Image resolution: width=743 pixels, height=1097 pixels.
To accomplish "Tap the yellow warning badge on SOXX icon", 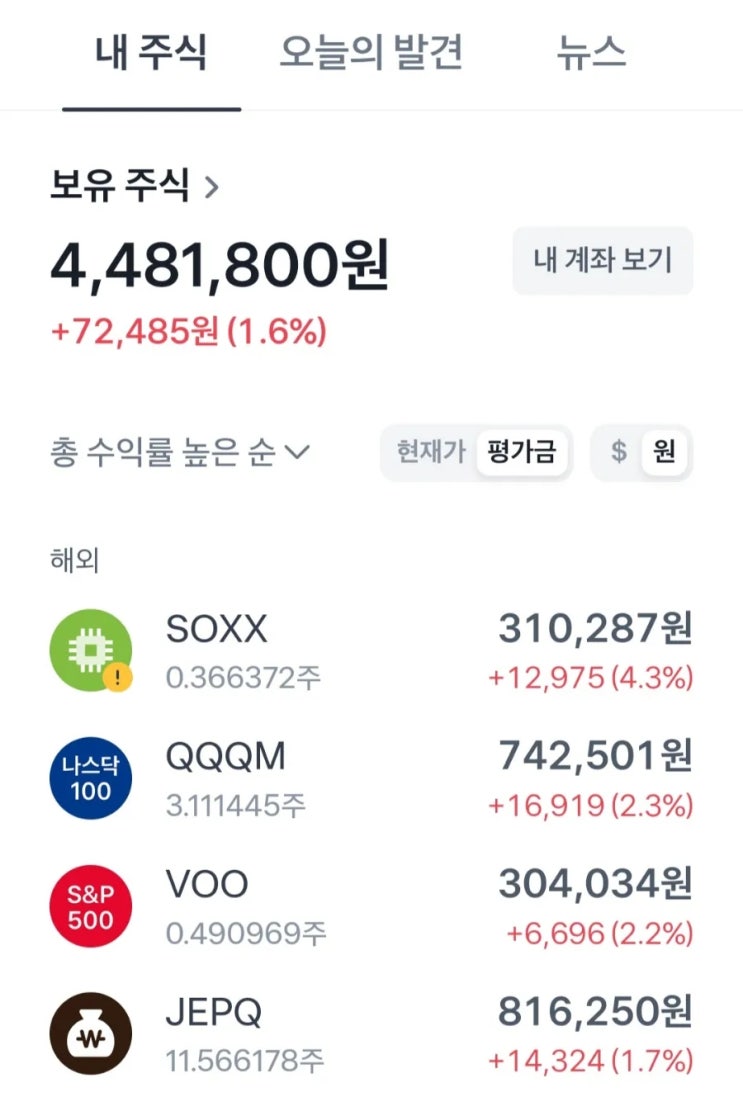I will (x=119, y=679).
